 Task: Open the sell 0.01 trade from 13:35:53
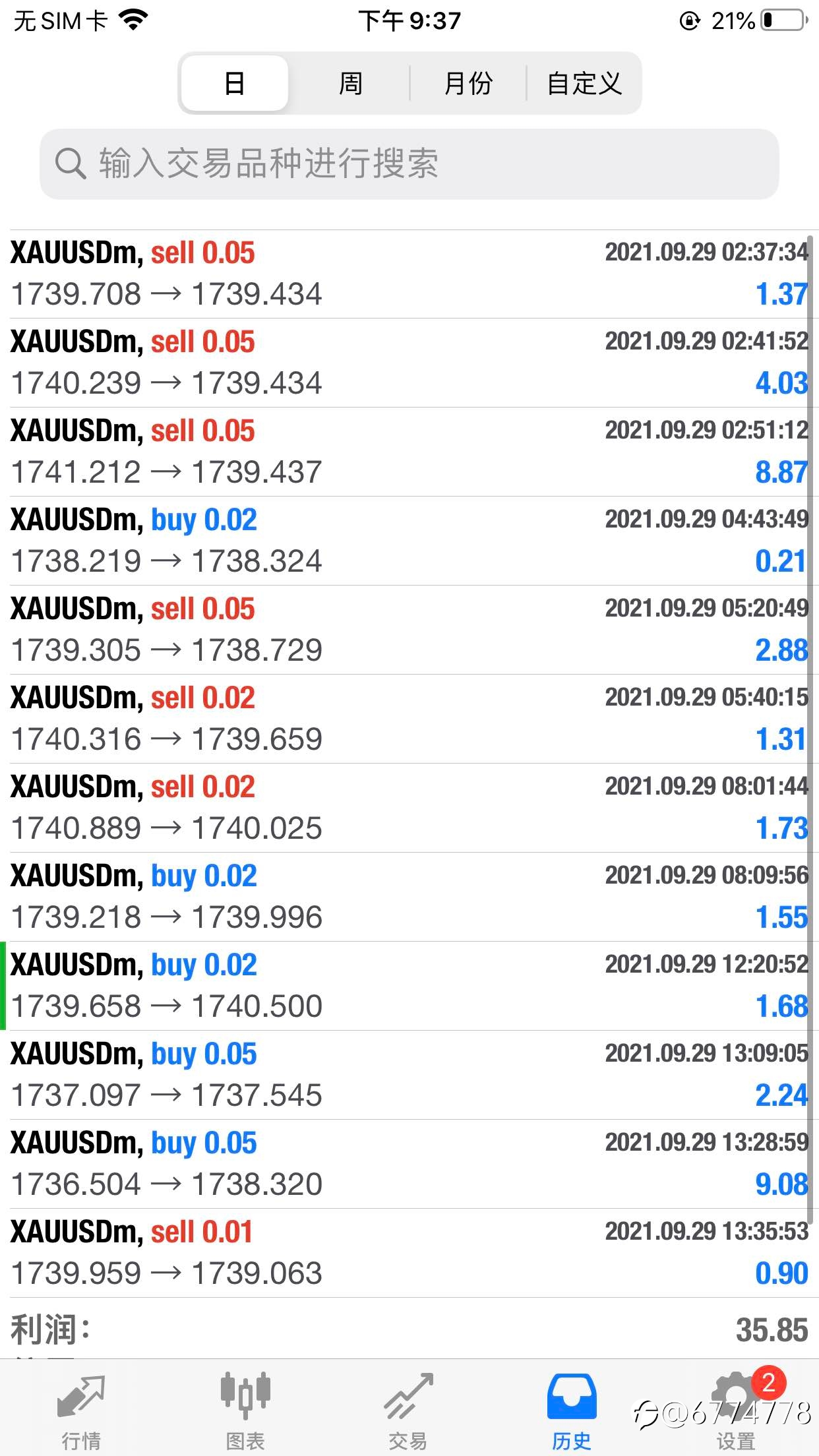pyautogui.click(x=409, y=1253)
